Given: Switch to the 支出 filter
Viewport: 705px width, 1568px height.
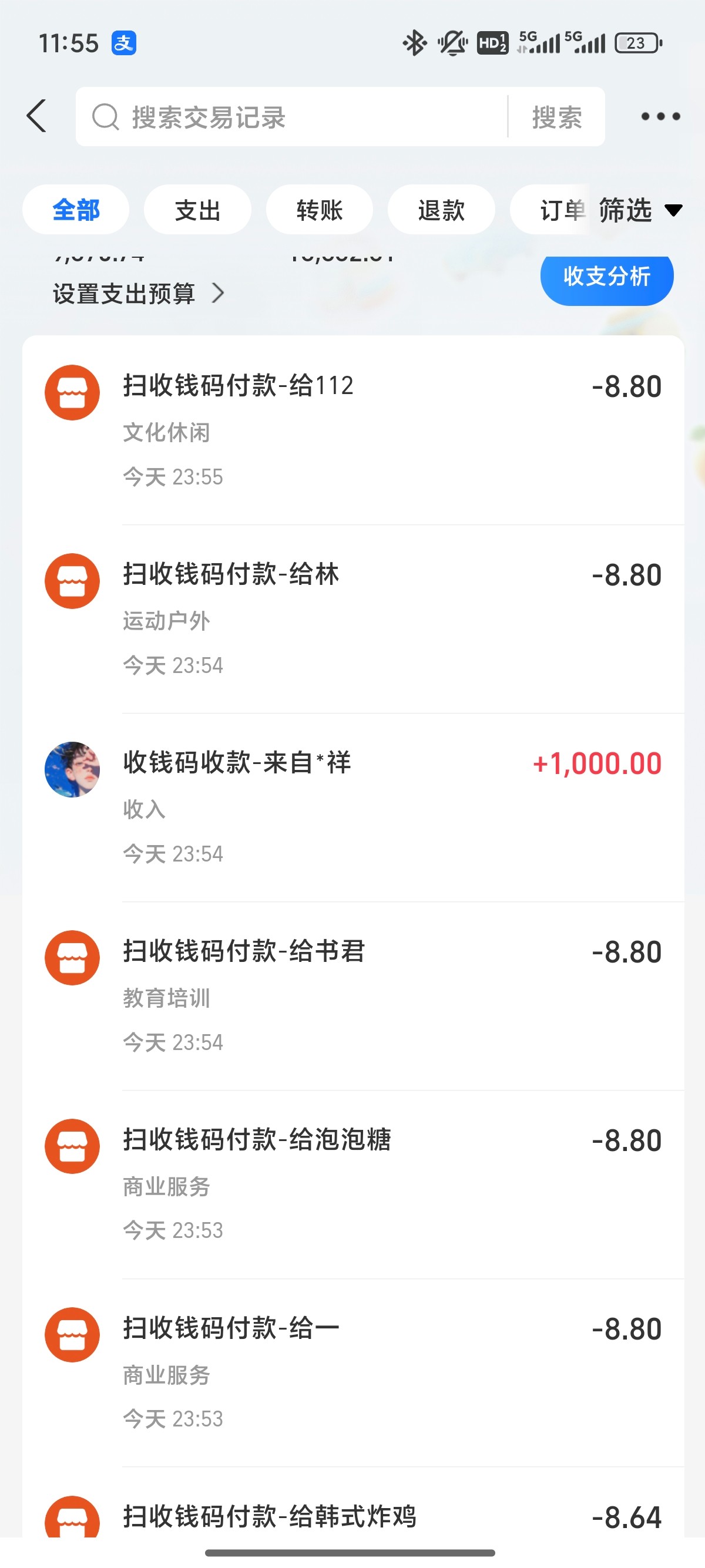Looking at the screenshot, I should pyautogui.click(x=197, y=210).
